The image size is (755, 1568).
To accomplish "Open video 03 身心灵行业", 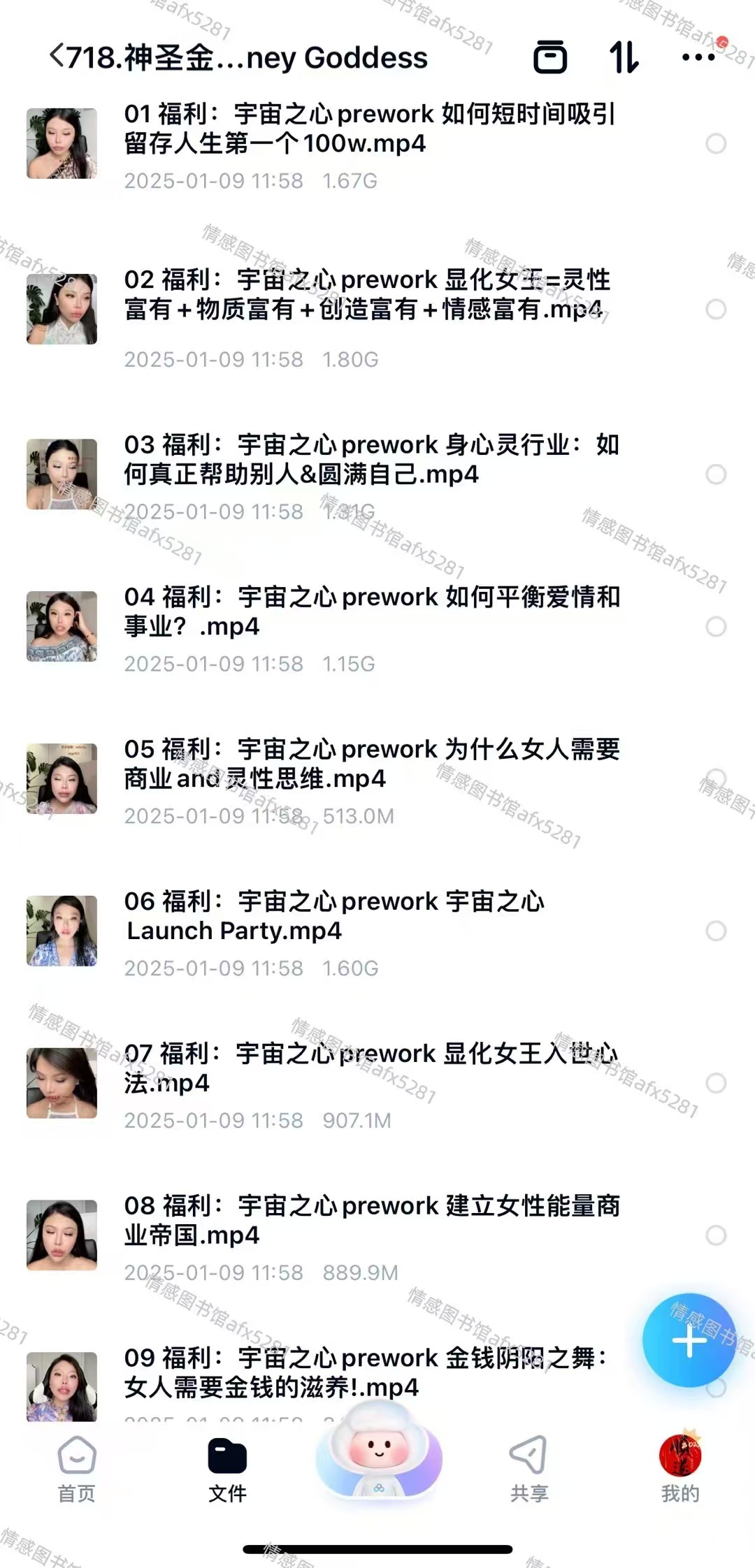I will (x=371, y=459).
